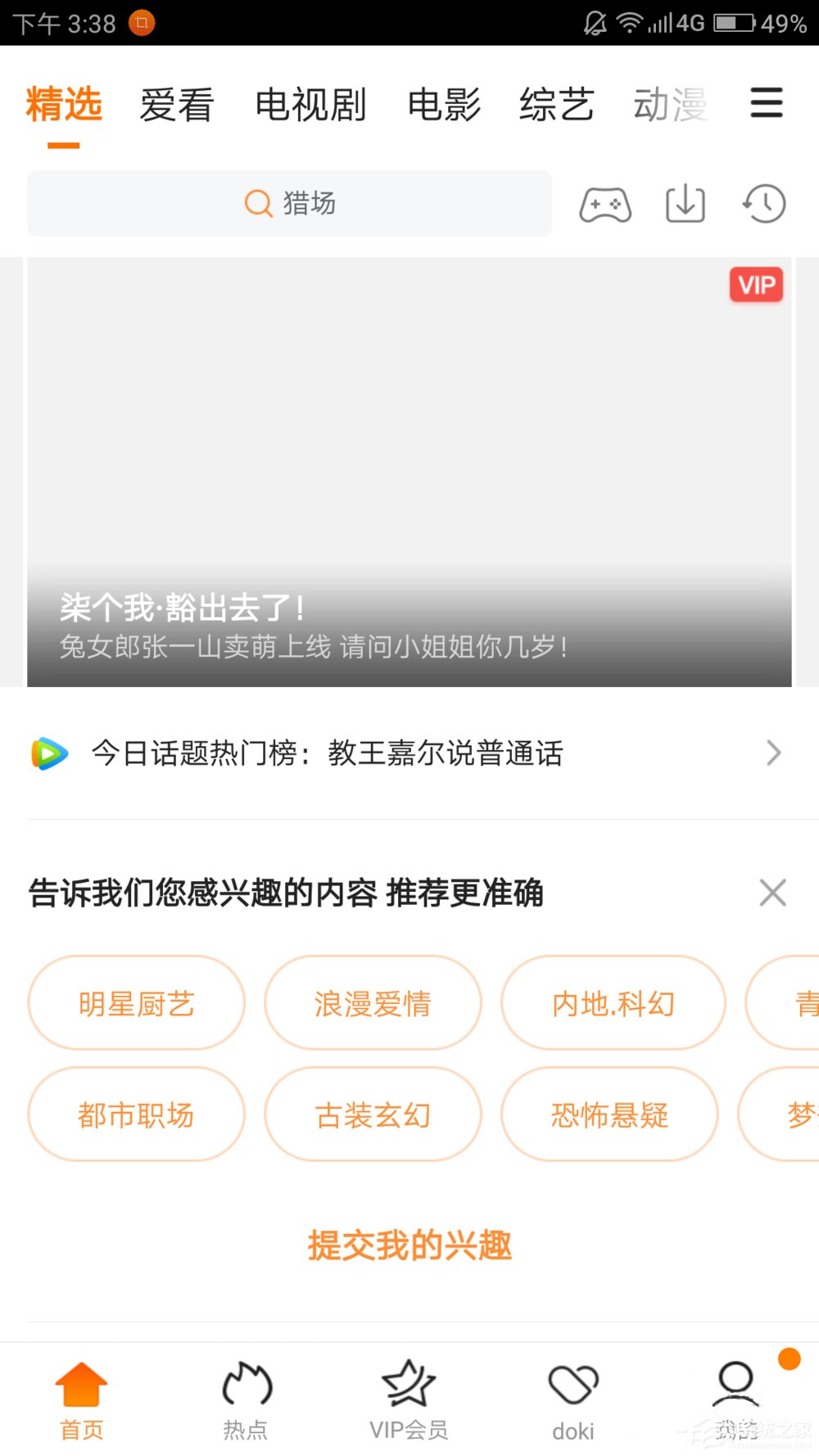Dismiss interest panel with the X
This screenshot has height=1456, width=819.
point(771,892)
